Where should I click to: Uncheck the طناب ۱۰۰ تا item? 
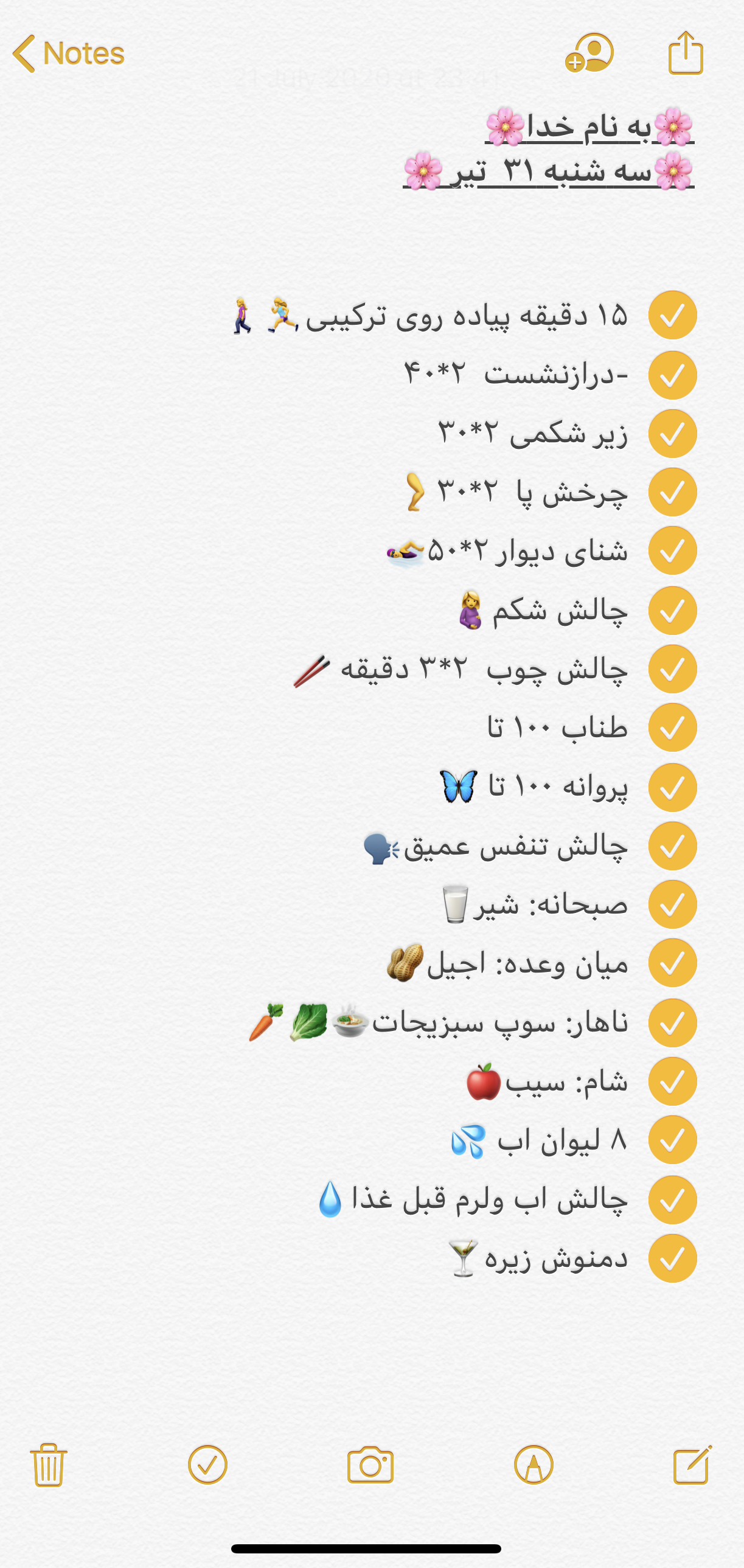[x=672, y=727]
